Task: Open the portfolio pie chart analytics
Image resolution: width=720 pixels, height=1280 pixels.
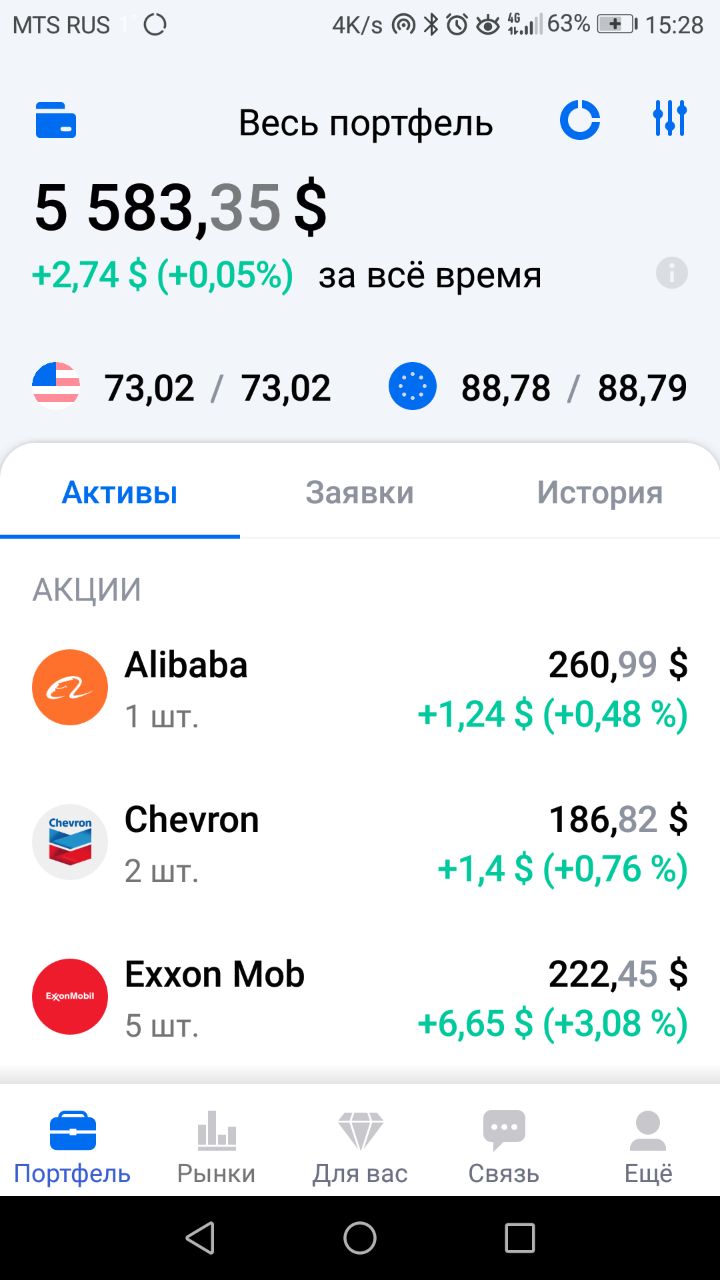Action: coord(580,121)
